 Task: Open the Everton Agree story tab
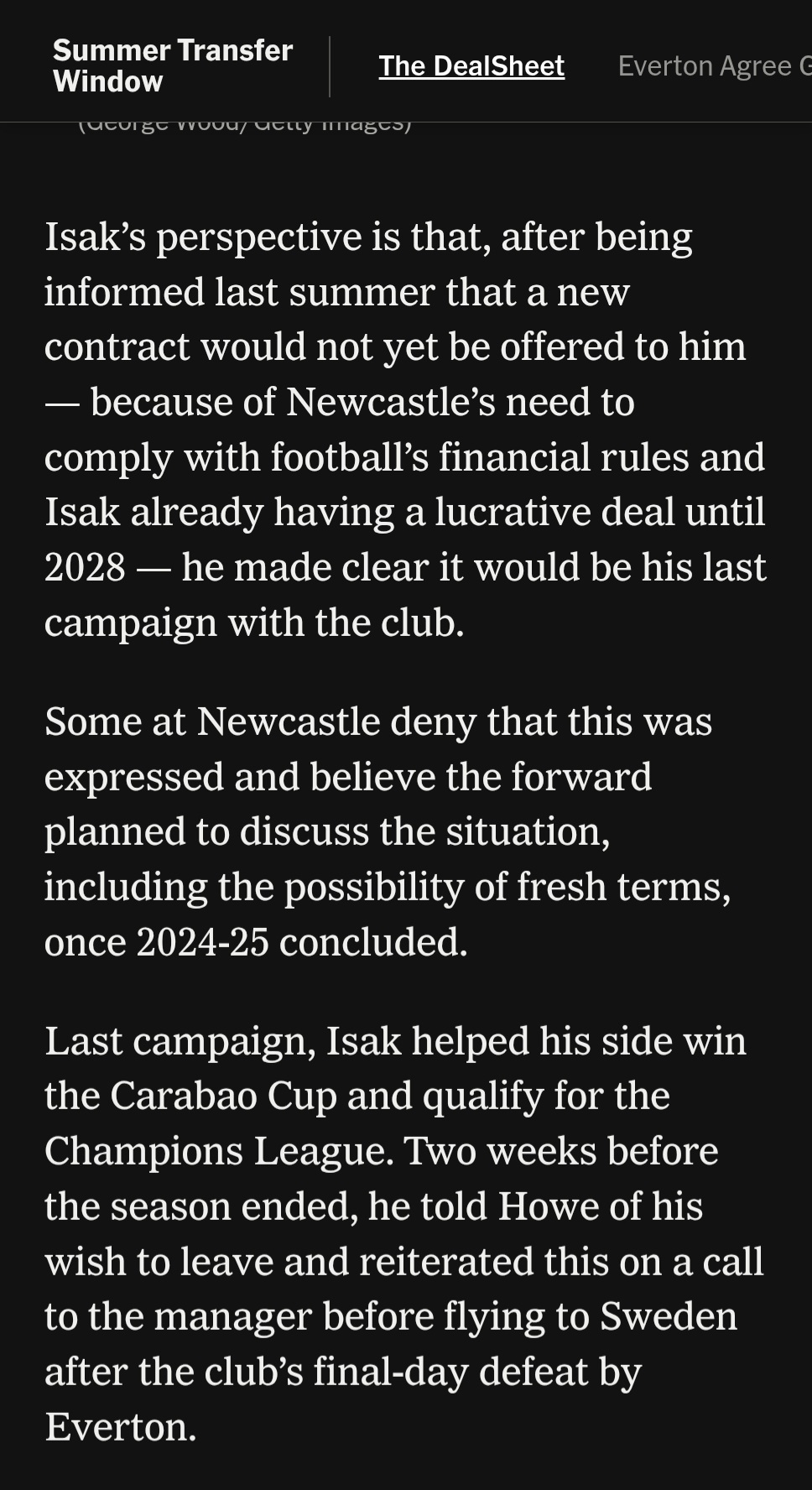coord(711,66)
